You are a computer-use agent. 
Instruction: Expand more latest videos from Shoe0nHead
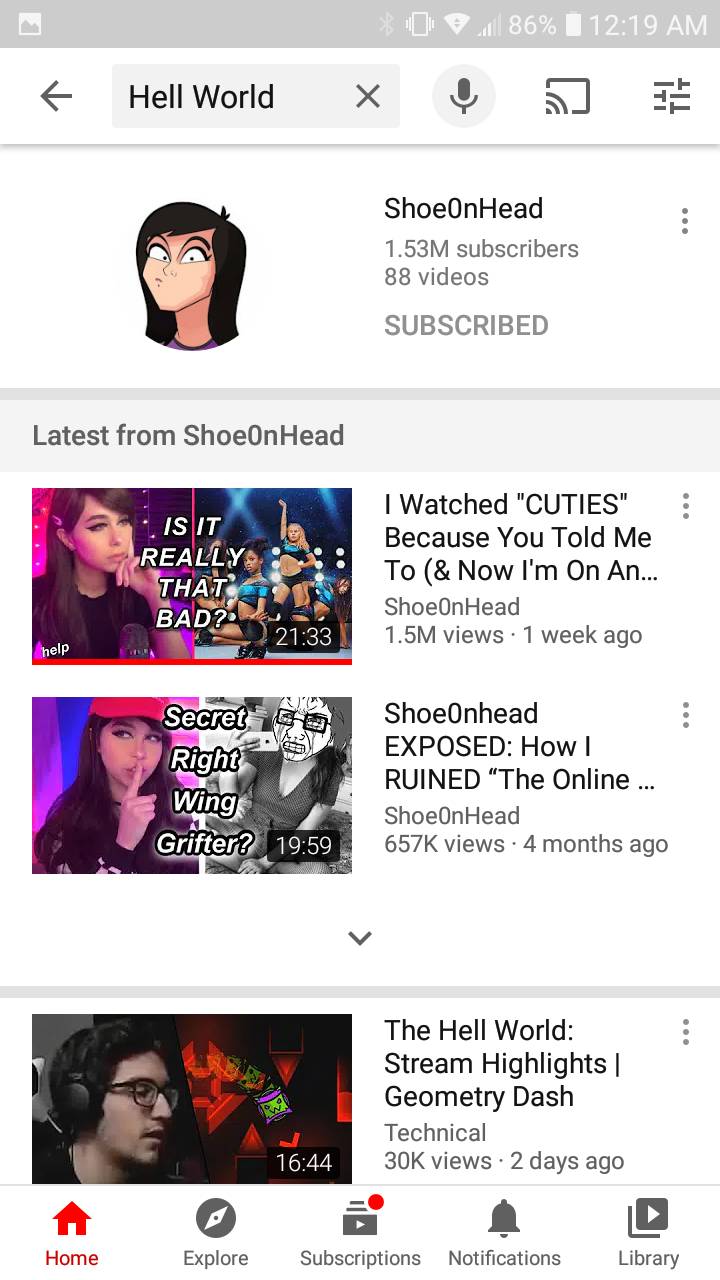tap(360, 938)
